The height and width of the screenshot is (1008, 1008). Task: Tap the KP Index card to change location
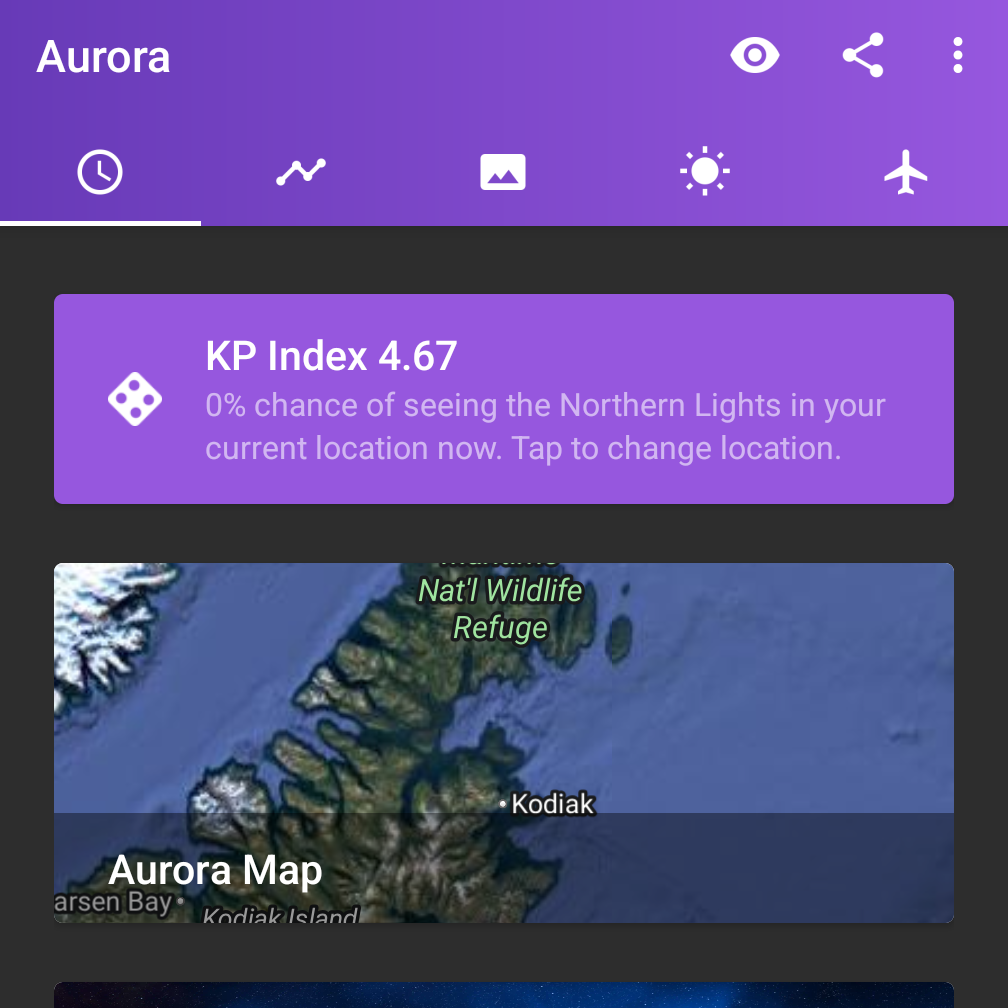(x=503, y=399)
